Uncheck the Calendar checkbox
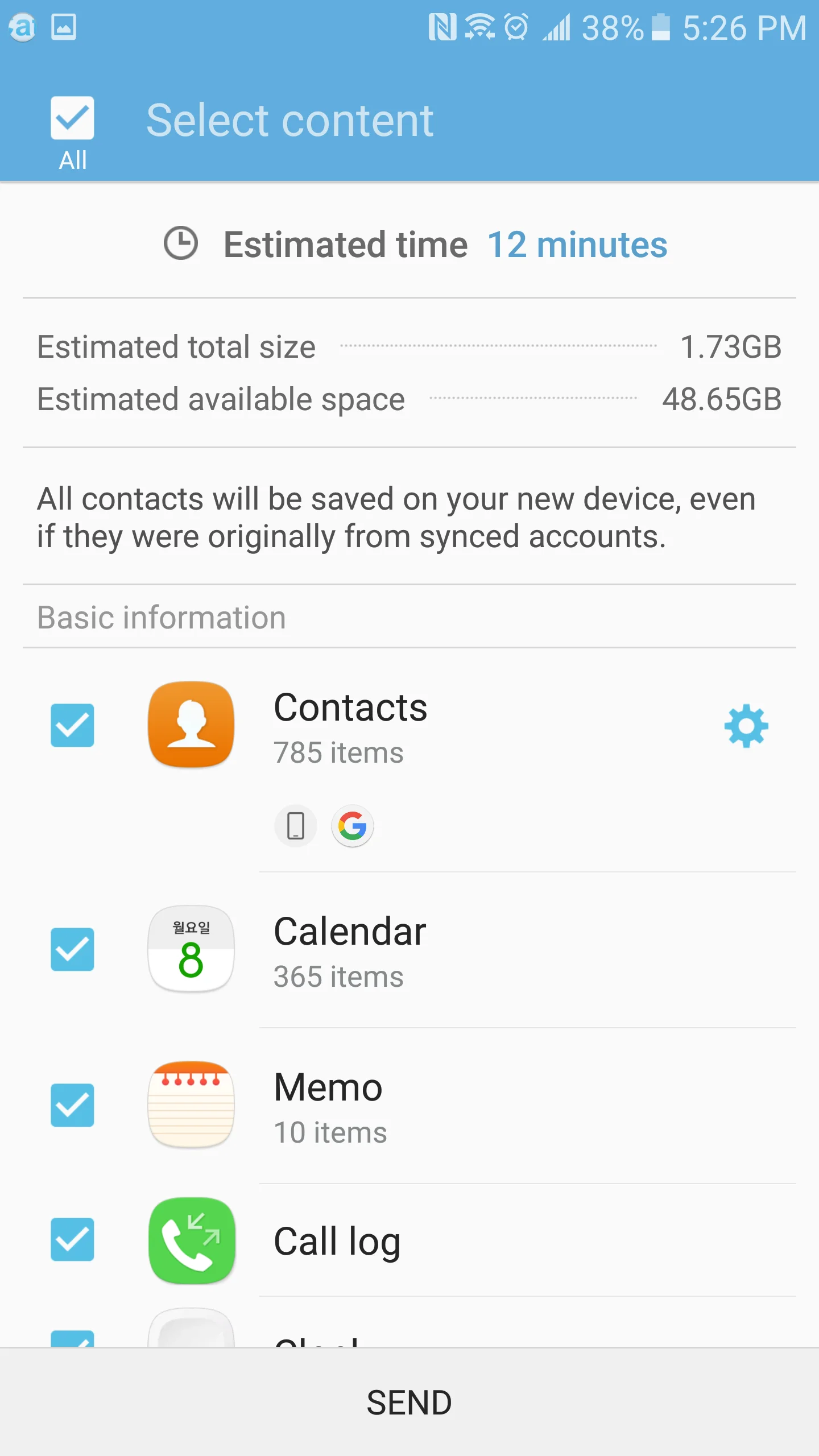The height and width of the screenshot is (1456, 819). point(72,949)
